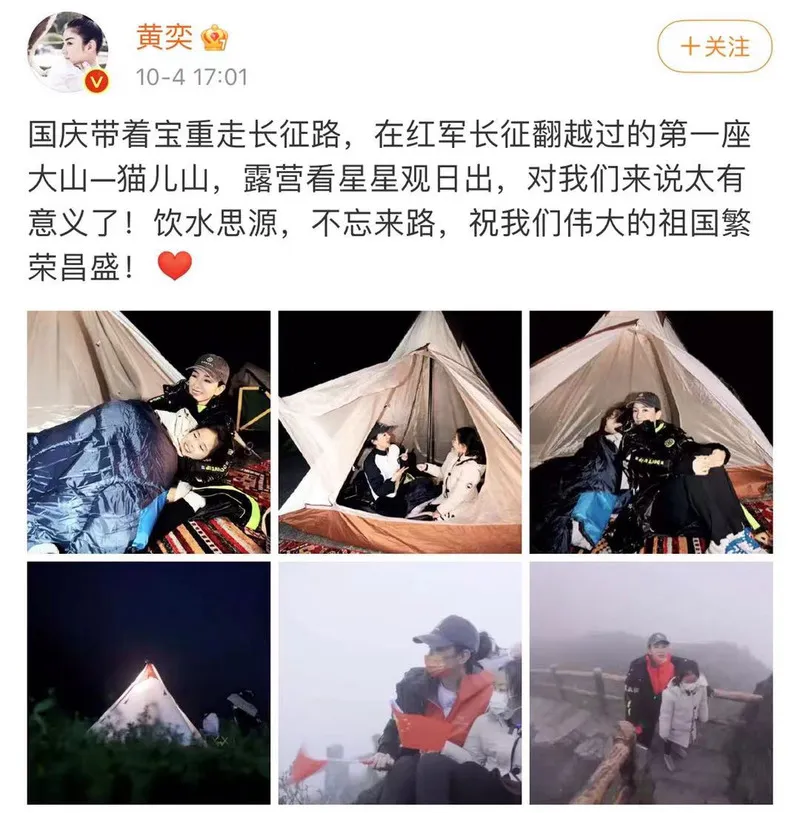The image size is (800, 813).
Task: View the glowing tent night photo
Action: pyautogui.click(x=148, y=682)
